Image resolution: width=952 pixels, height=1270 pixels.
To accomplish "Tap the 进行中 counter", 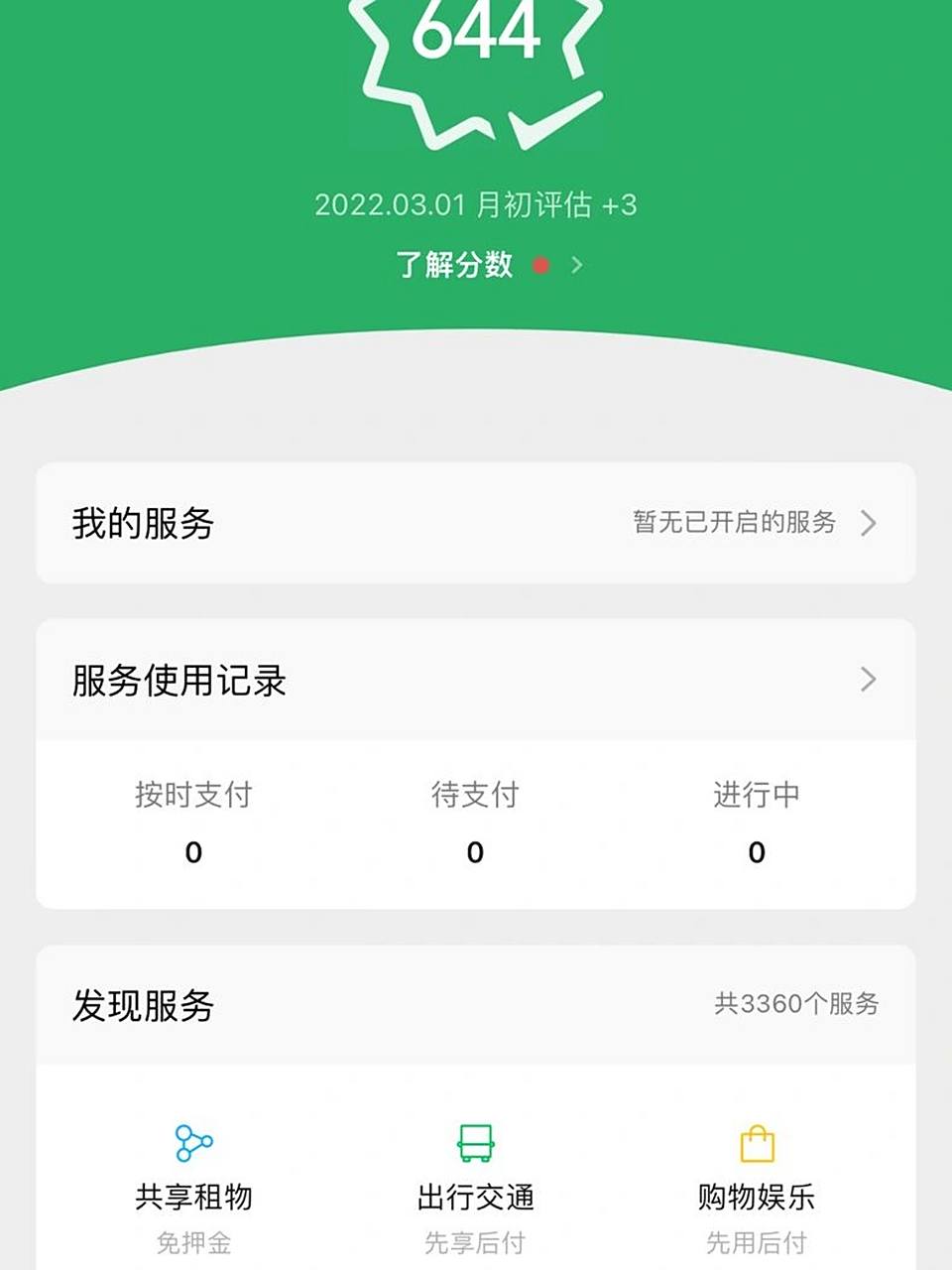I will coord(757,851).
